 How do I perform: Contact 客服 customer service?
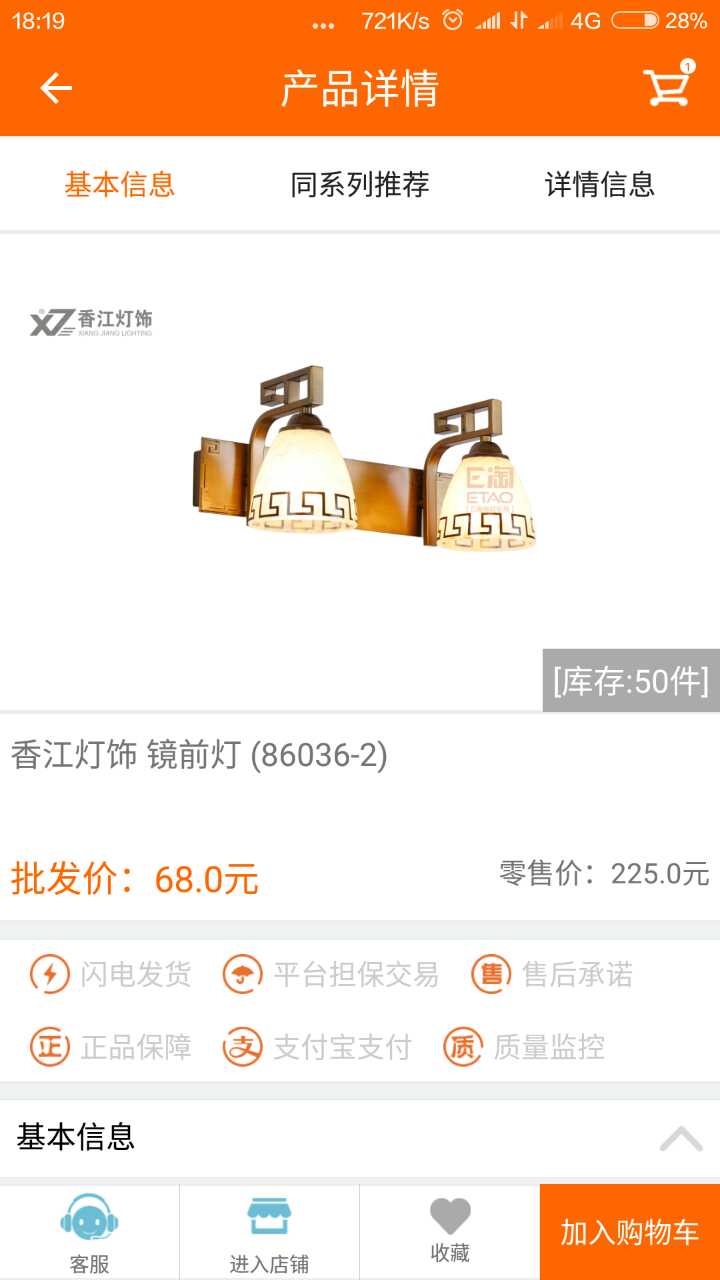click(x=90, y=1233)
